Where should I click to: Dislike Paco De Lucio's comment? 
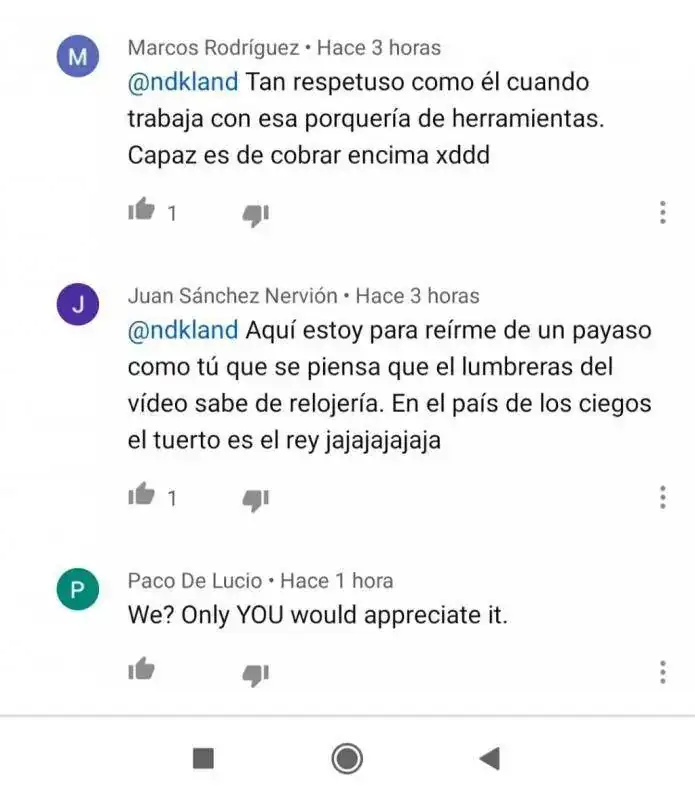click(256, 674)
